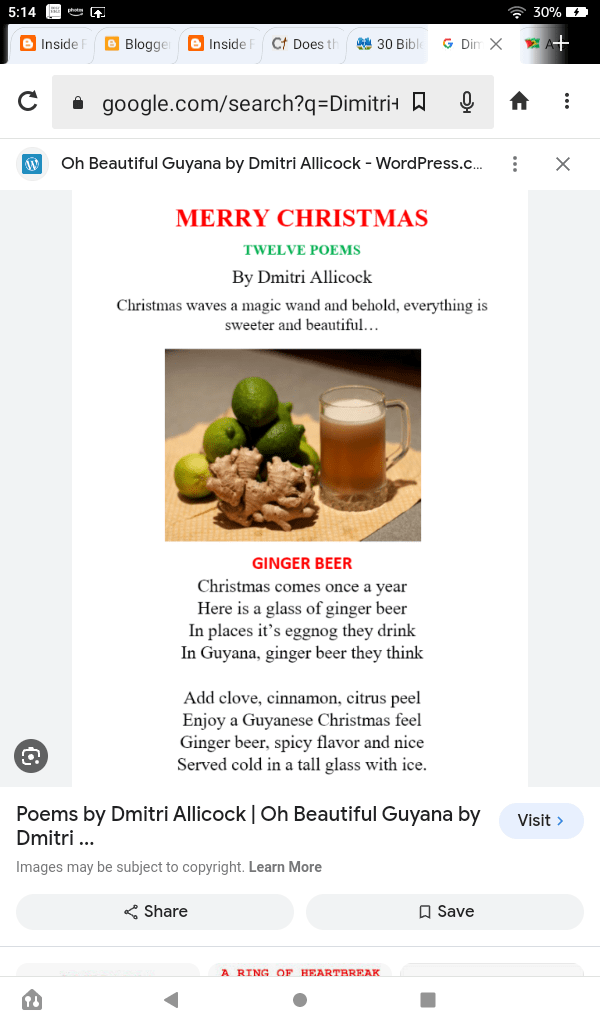This screenshot has height=1024, width=600.
Task: Share this image result
Action: [x=155, y=911]
